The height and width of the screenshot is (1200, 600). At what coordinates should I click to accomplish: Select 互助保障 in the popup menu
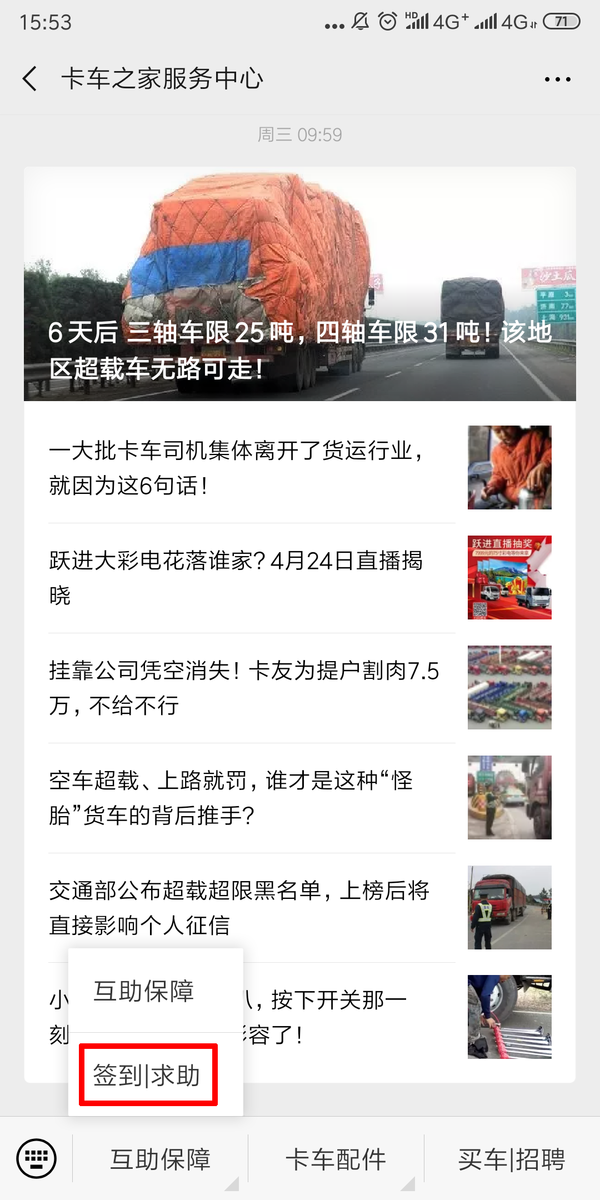144,991
